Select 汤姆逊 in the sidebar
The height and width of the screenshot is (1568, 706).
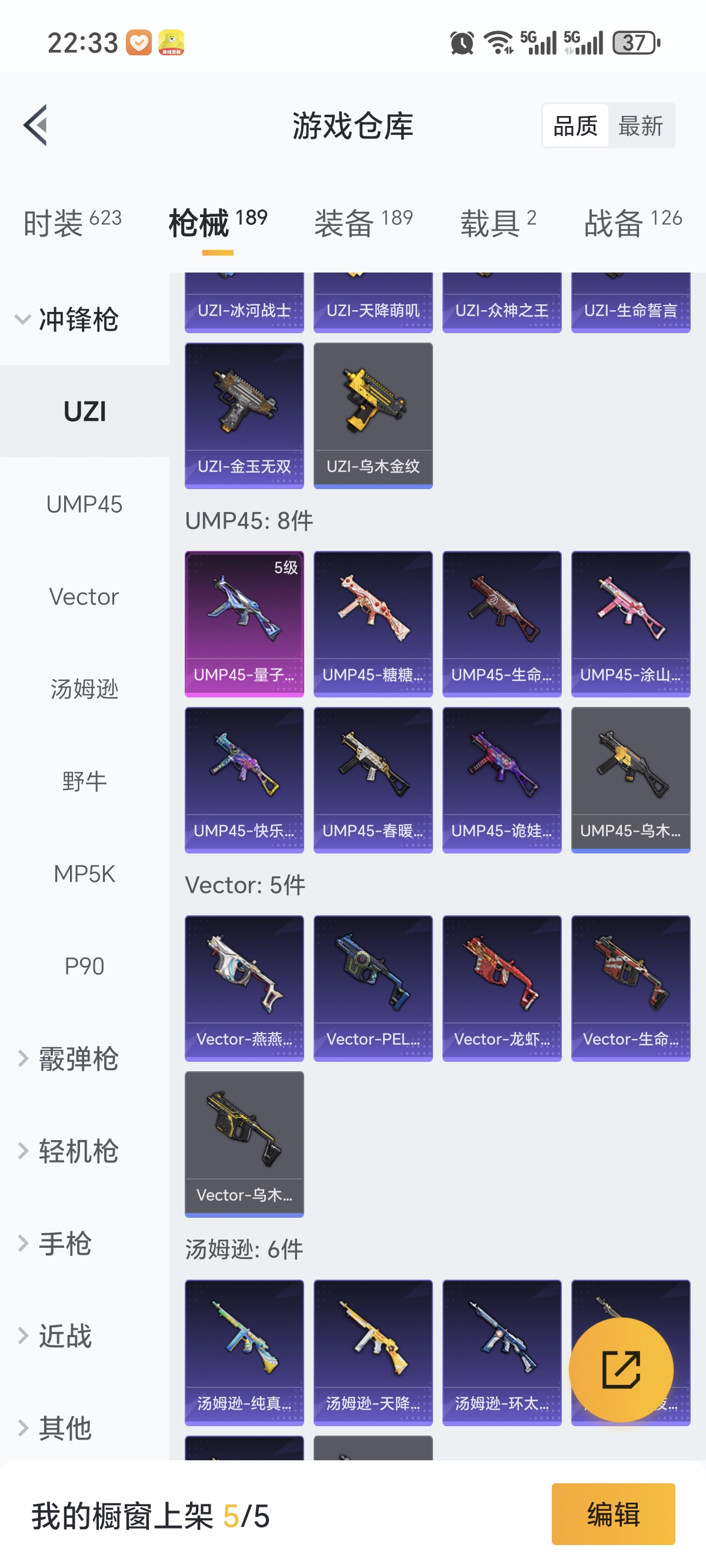[x=84, y=689]
